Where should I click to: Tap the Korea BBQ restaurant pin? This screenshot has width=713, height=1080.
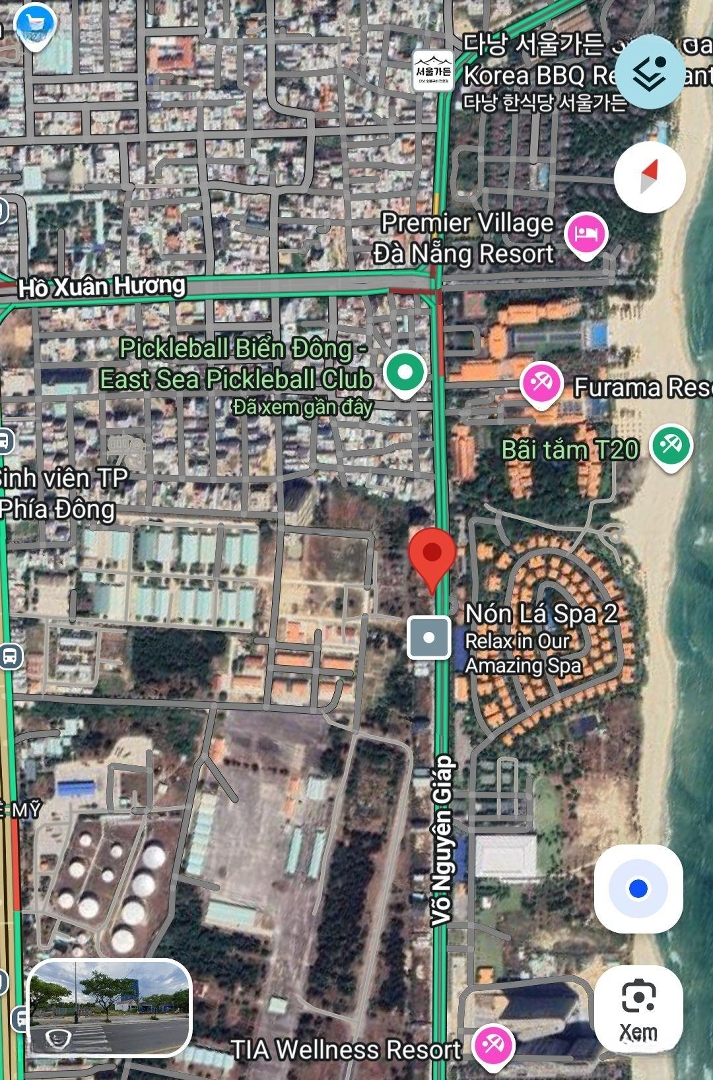[x=433, y=70]
